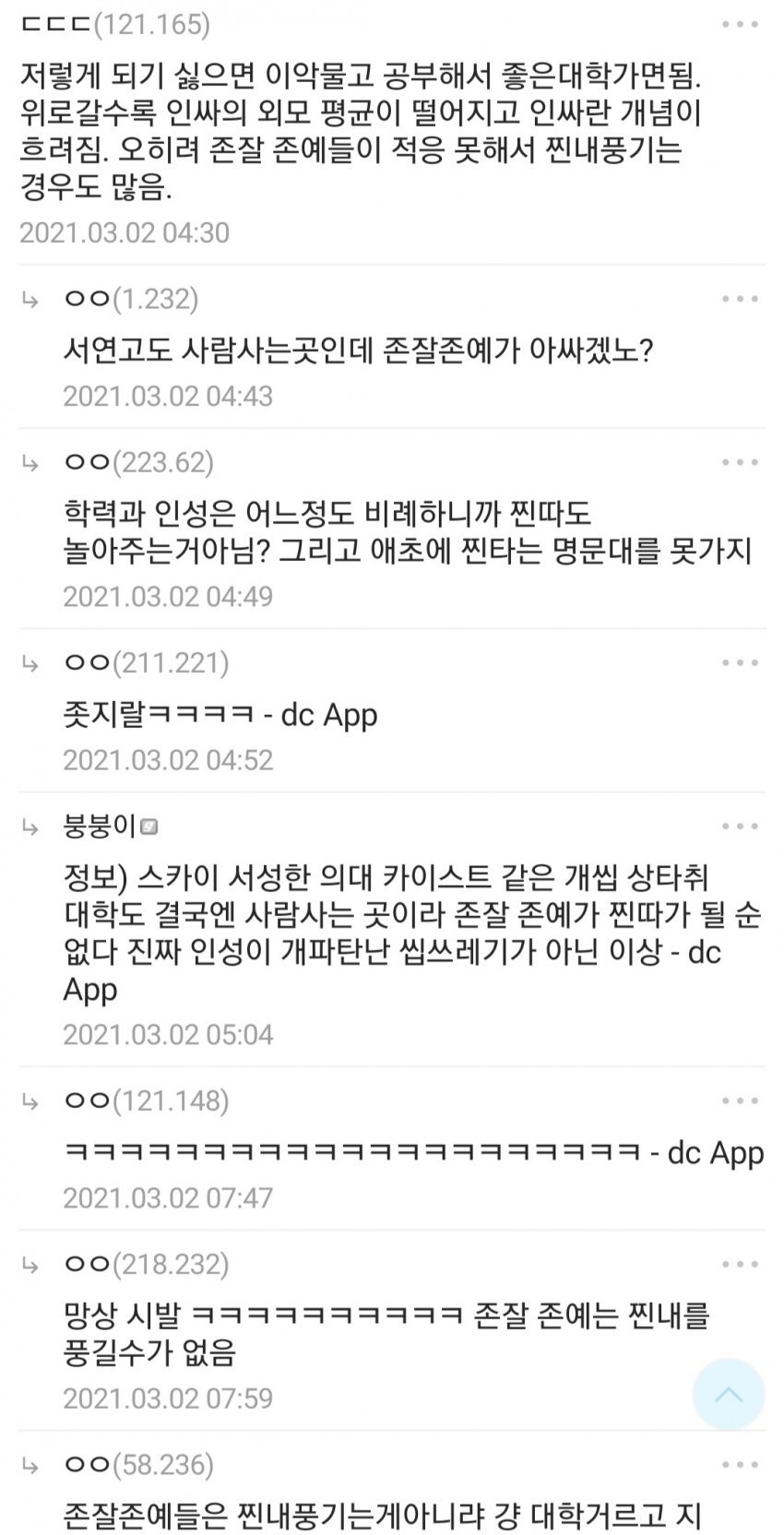Viewport: 784px width, 1535px height.
Task: Open more options for ㅇㅇ(211.221) reply
Action: [740, 663]
